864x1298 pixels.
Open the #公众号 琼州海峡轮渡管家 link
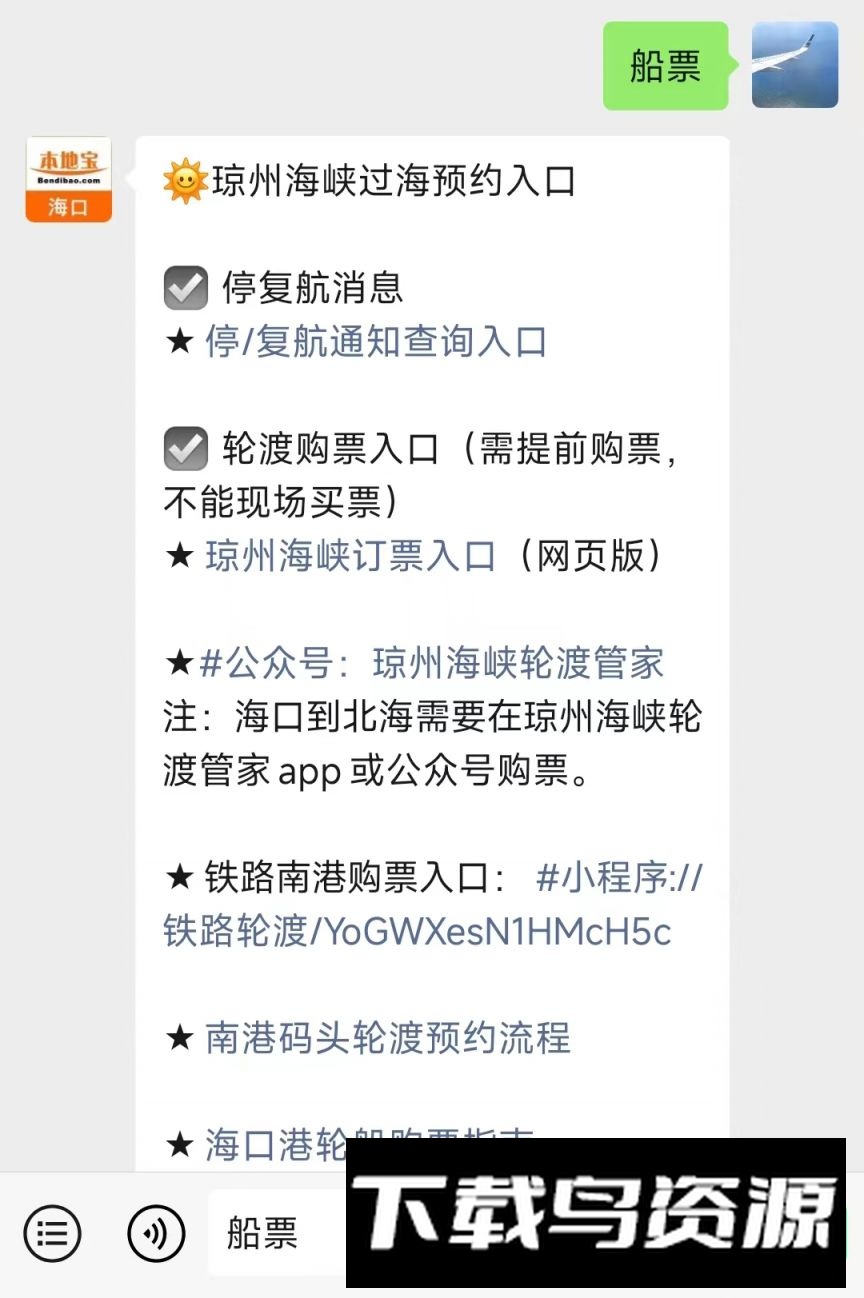432,663
